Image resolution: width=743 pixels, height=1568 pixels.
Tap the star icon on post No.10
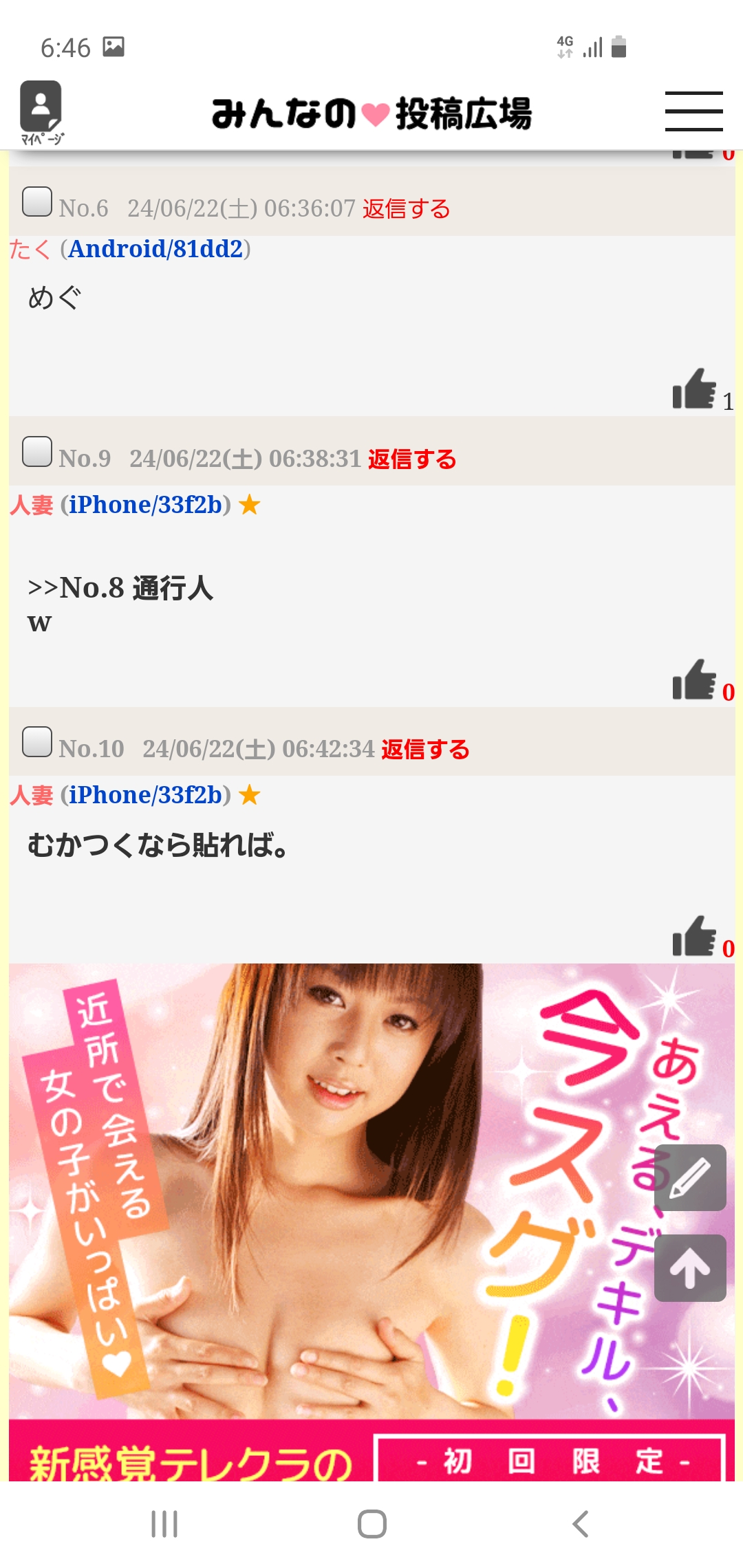pos(251,795)
